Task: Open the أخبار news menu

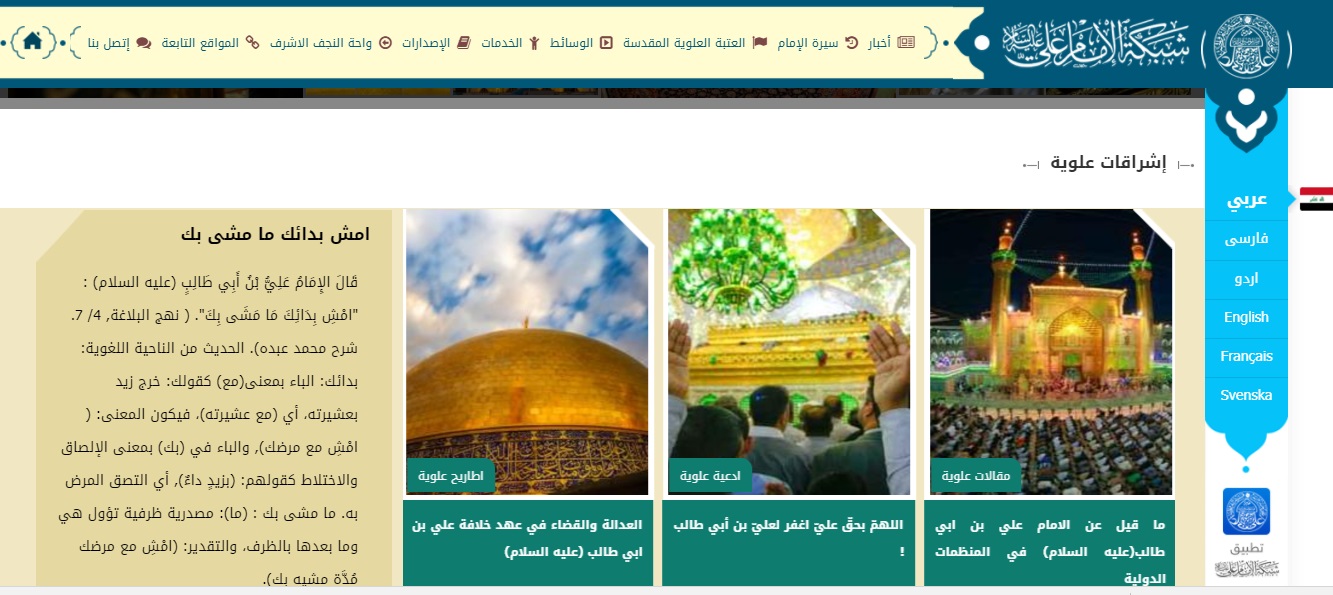Action: [890, 43]
